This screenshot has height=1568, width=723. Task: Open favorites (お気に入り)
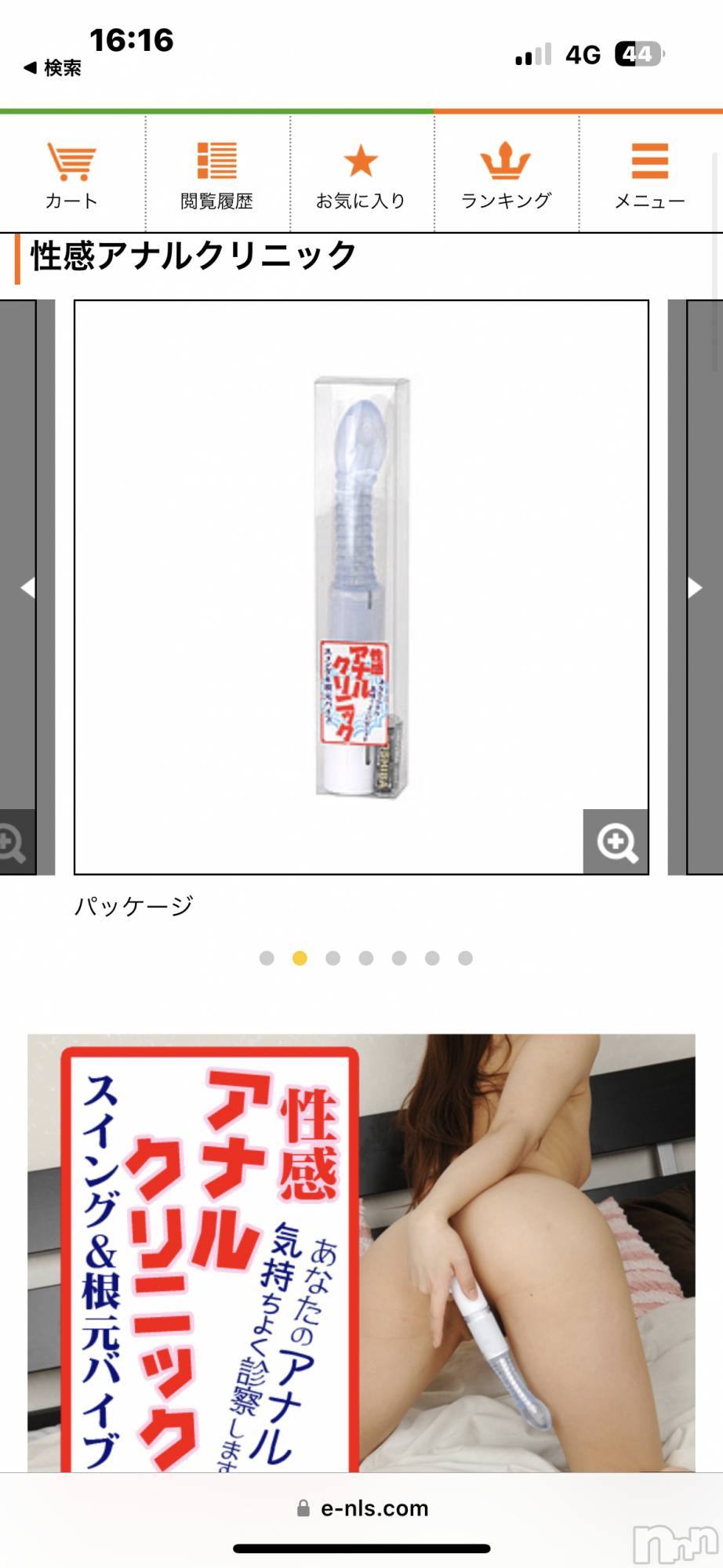pyautogui.click(x=361, y=175)
